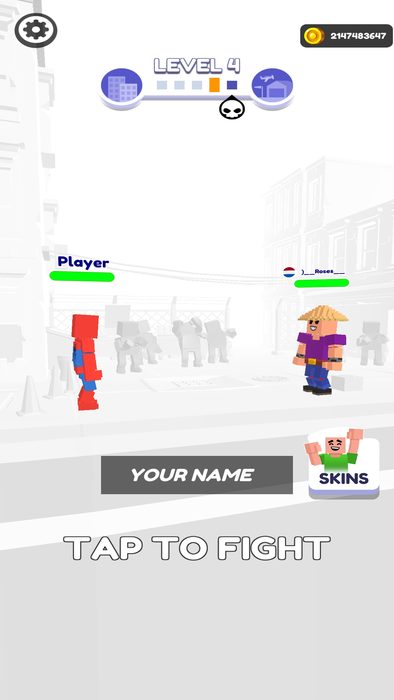
Task: Open the Skins shop
Action: (344, 465)
